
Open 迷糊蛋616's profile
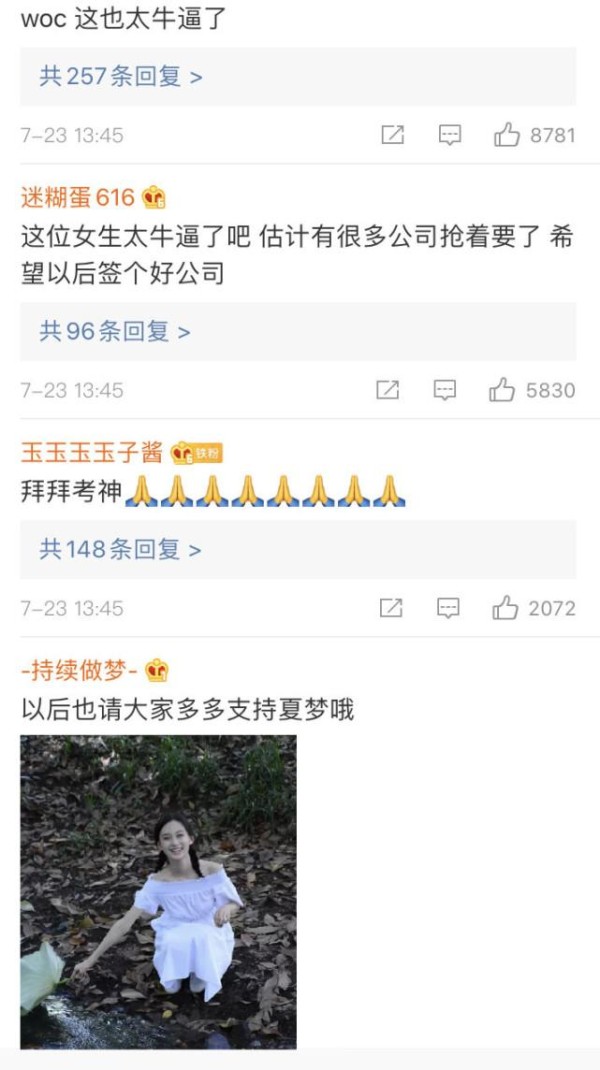[x=77, y=198]
